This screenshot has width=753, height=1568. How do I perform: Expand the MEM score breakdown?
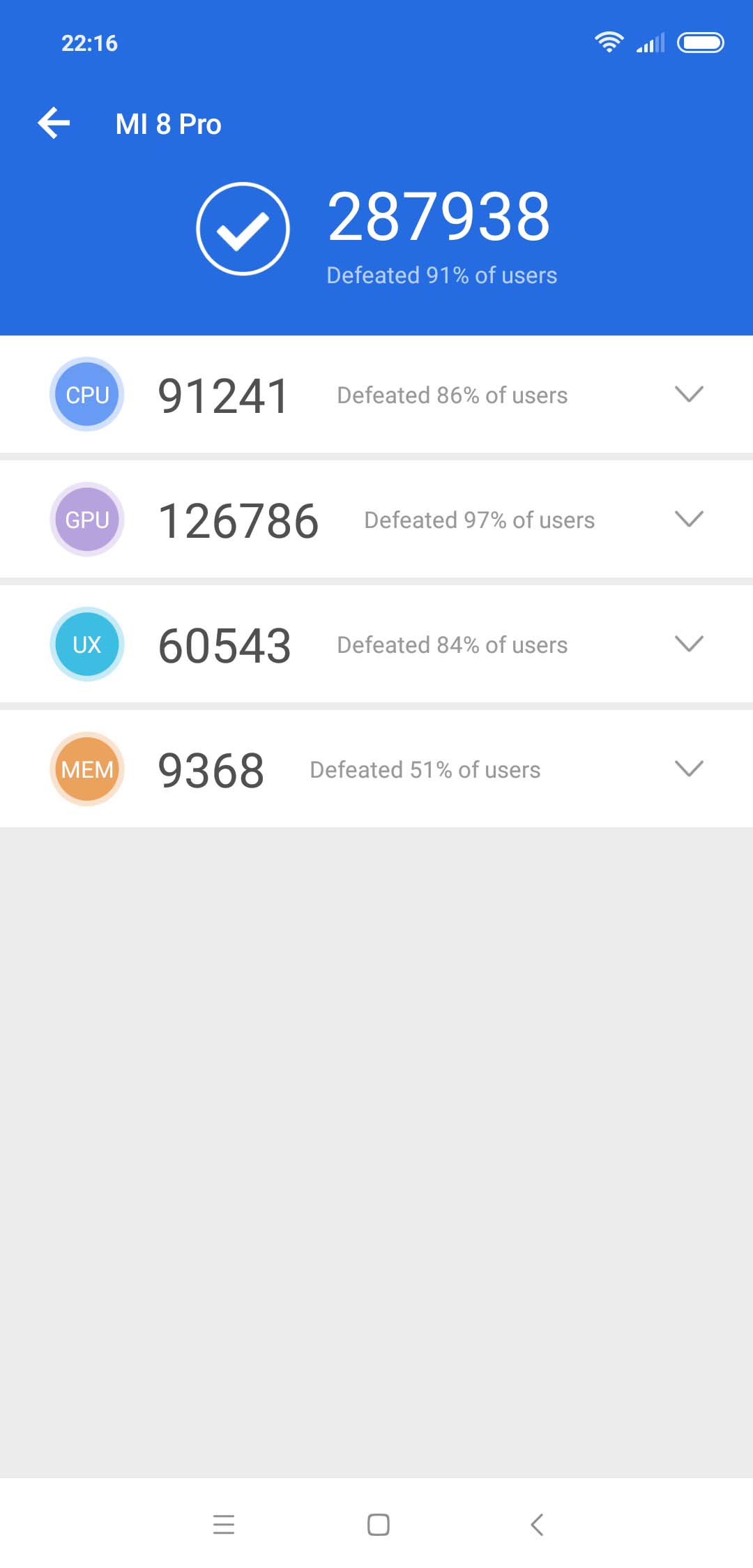689,769
